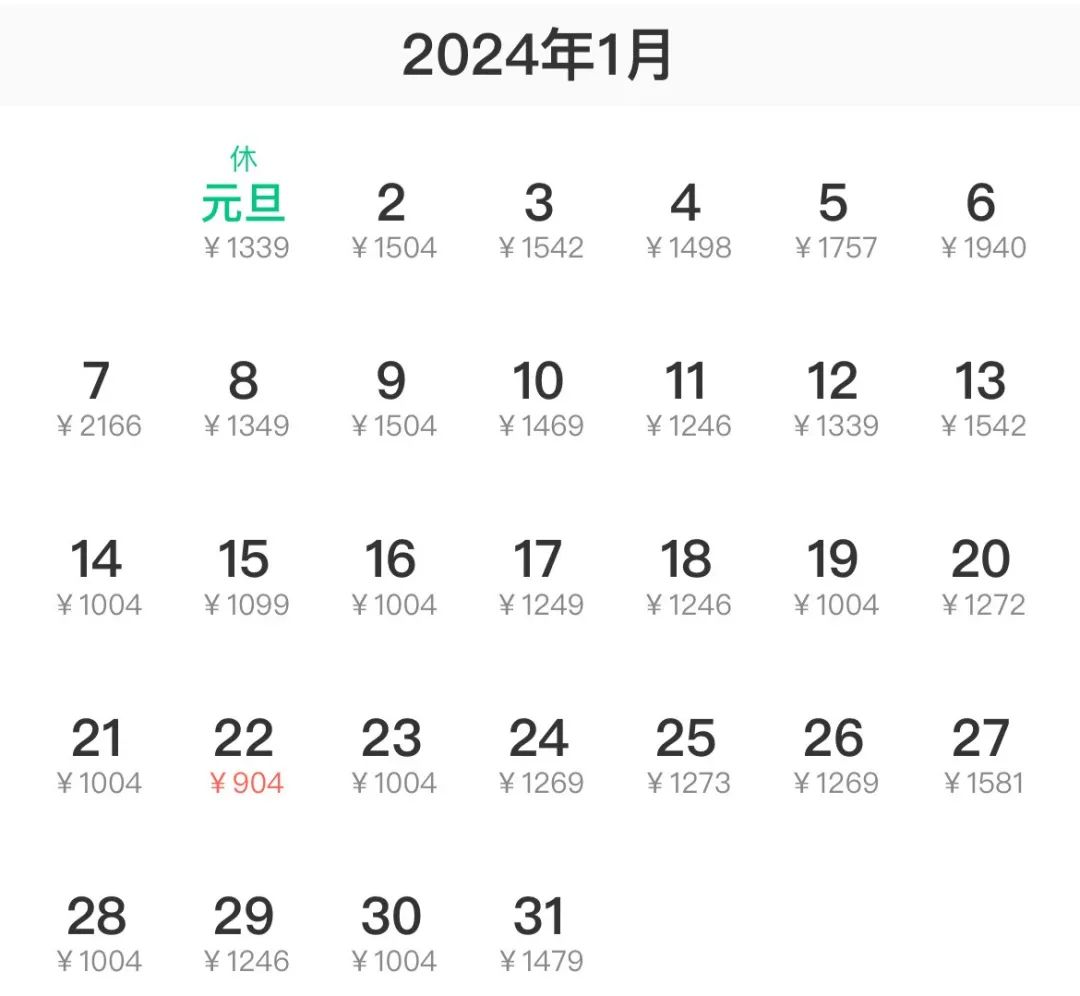The width and height of the screenshot is (1080, 996).
Task: Select January 20 priced ¥1272
Action: coord(981,577)
